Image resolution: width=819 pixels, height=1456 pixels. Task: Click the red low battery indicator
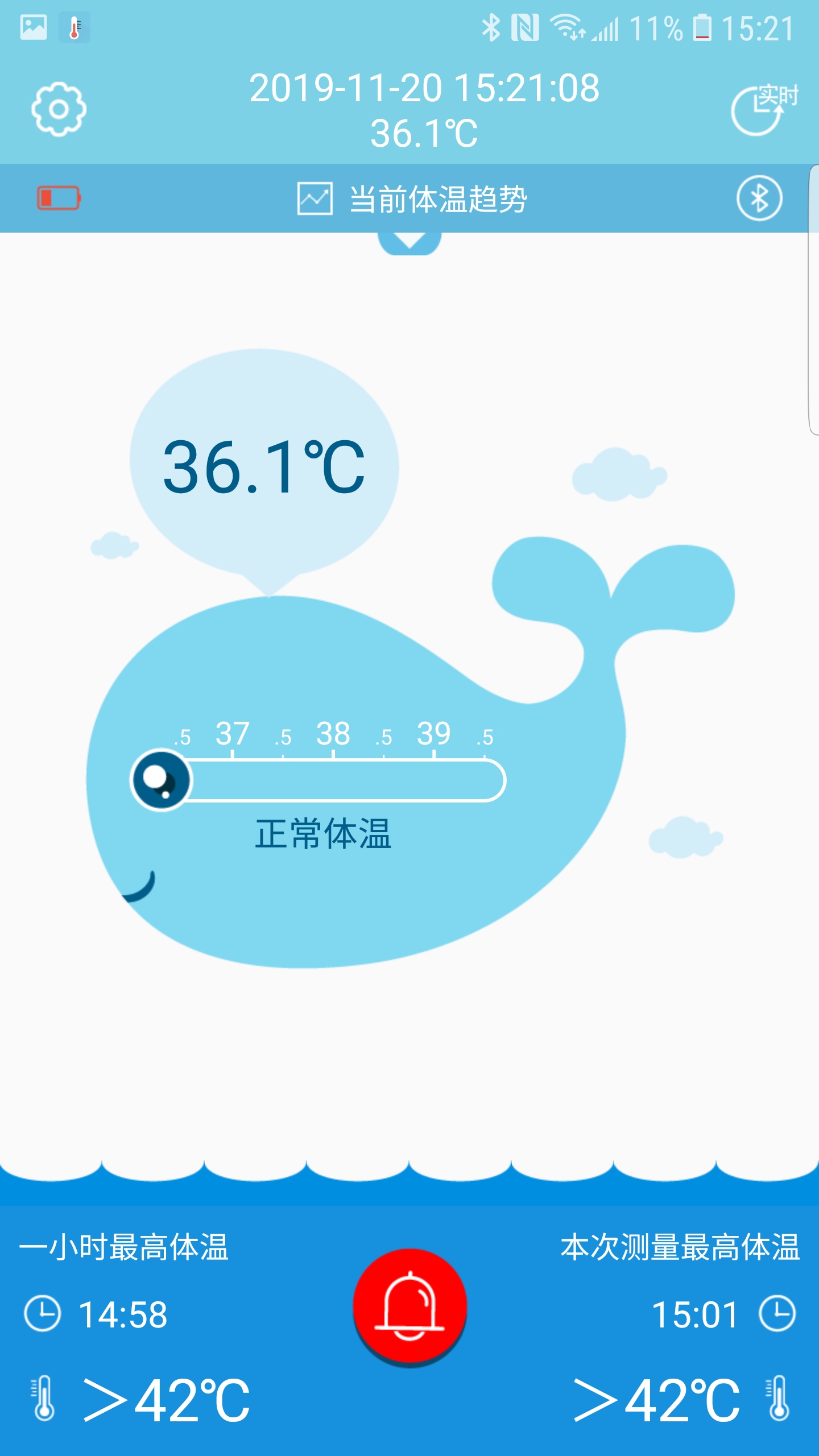pos(59,199)
